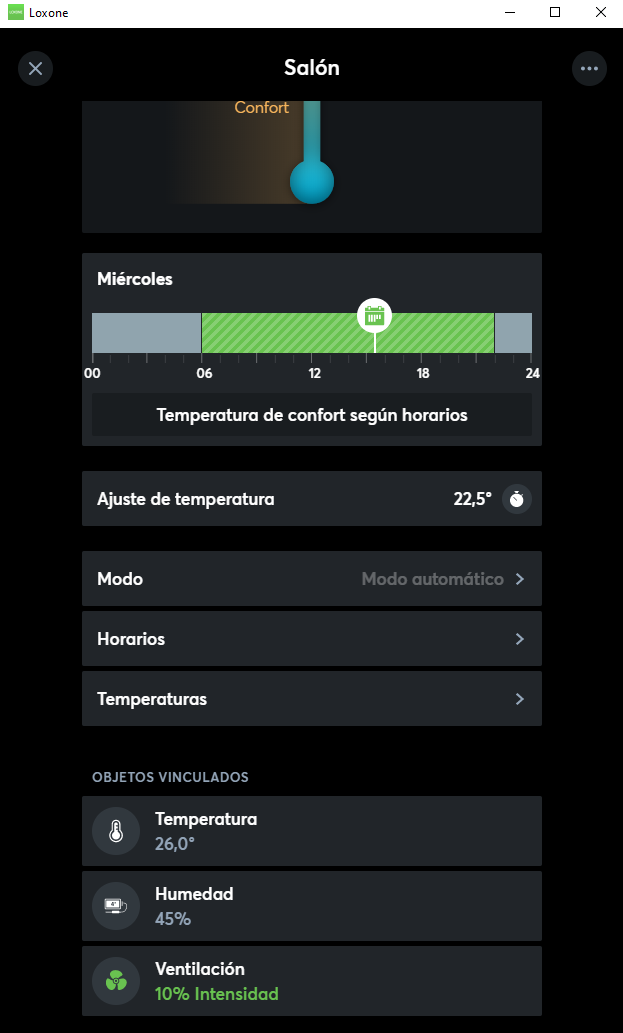Open linked Ventilación object
The width and height of the screenshot is (623, 1033).
click(311, 981)
